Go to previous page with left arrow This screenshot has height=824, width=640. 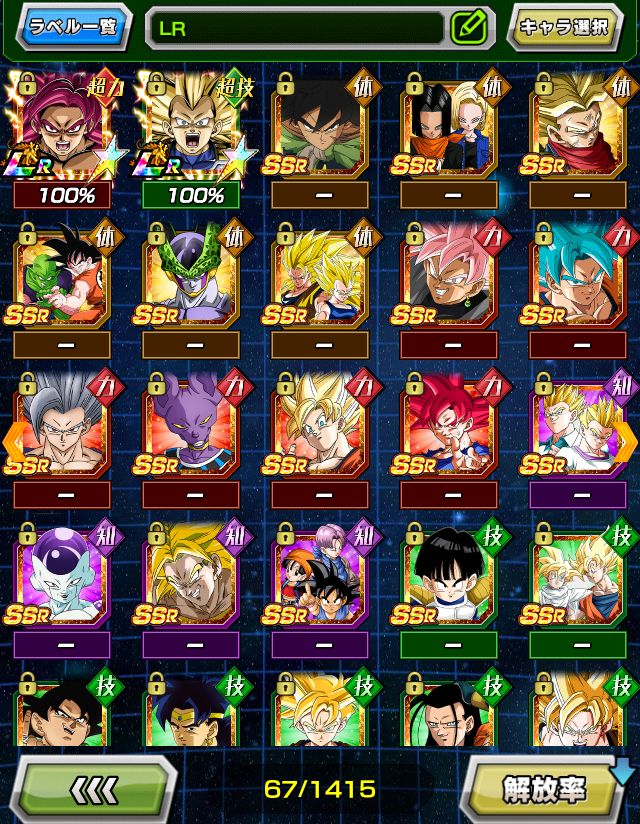14,437
